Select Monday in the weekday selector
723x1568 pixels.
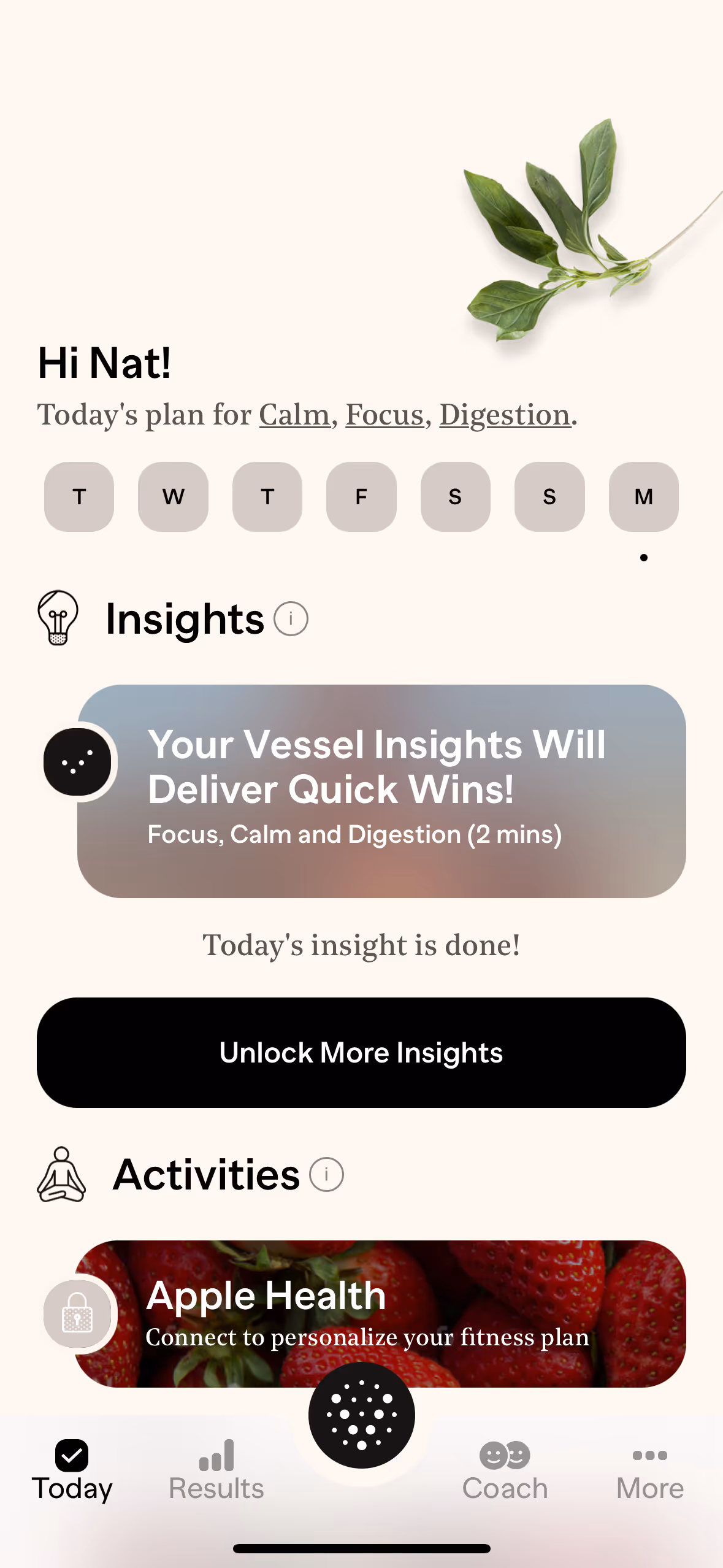(643, 497)
